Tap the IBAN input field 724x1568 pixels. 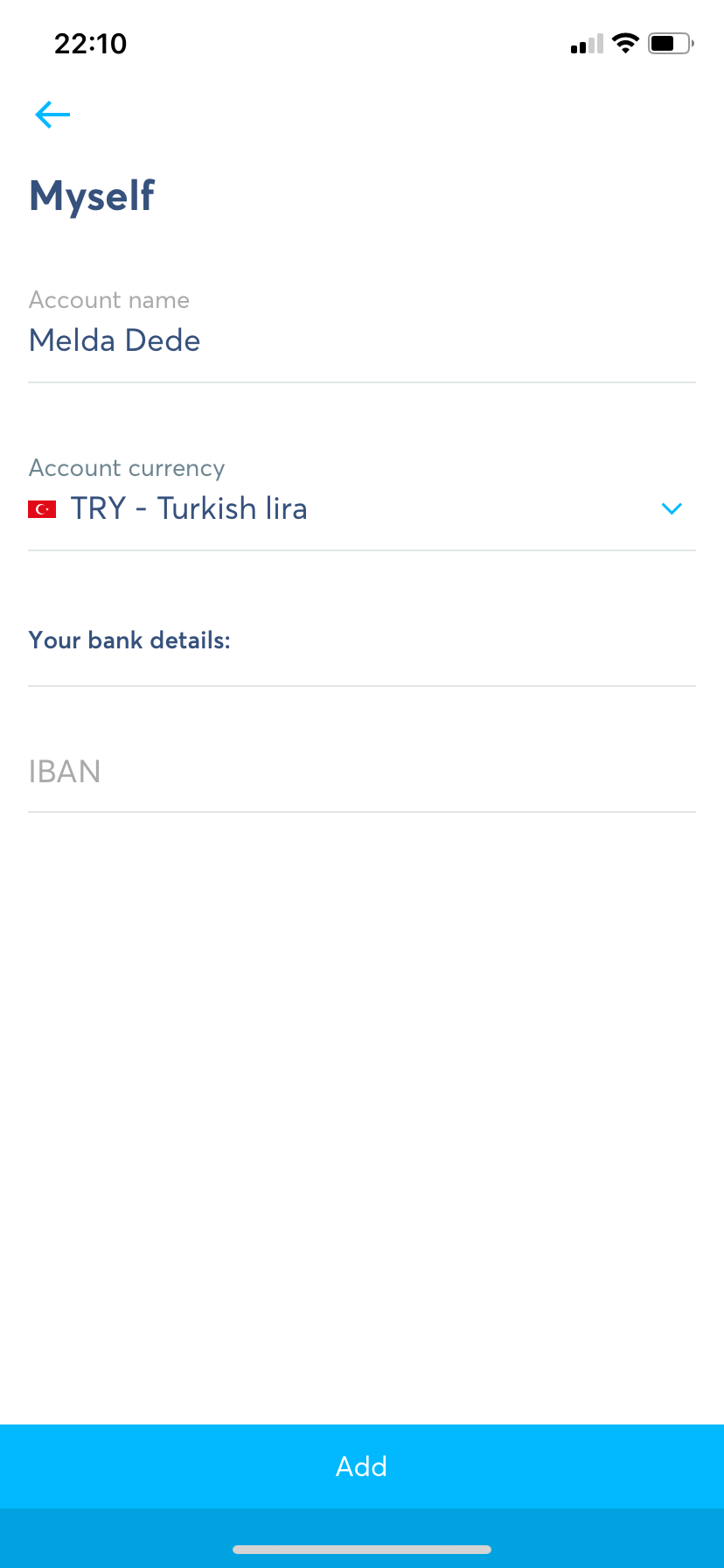pos(362,772)
